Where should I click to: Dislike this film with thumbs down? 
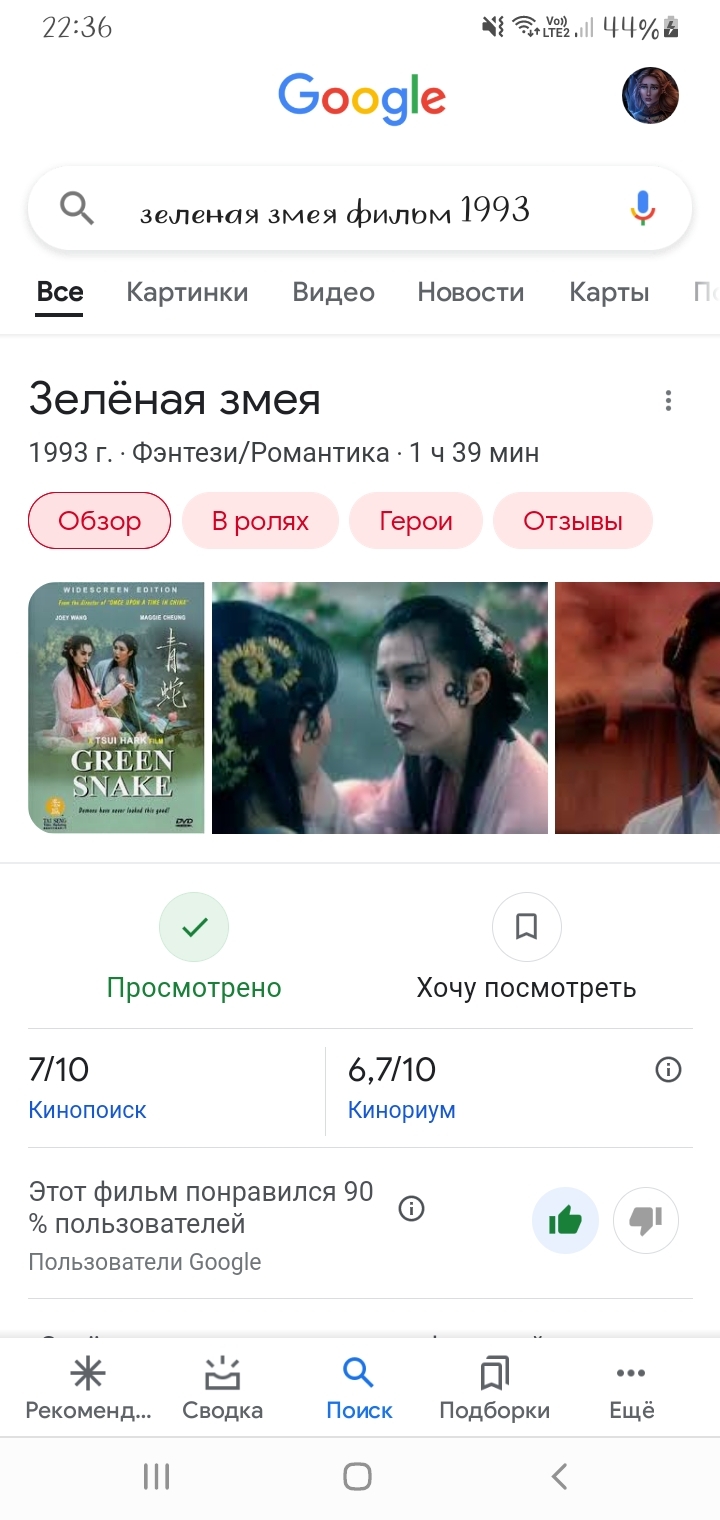point(645,1220)
